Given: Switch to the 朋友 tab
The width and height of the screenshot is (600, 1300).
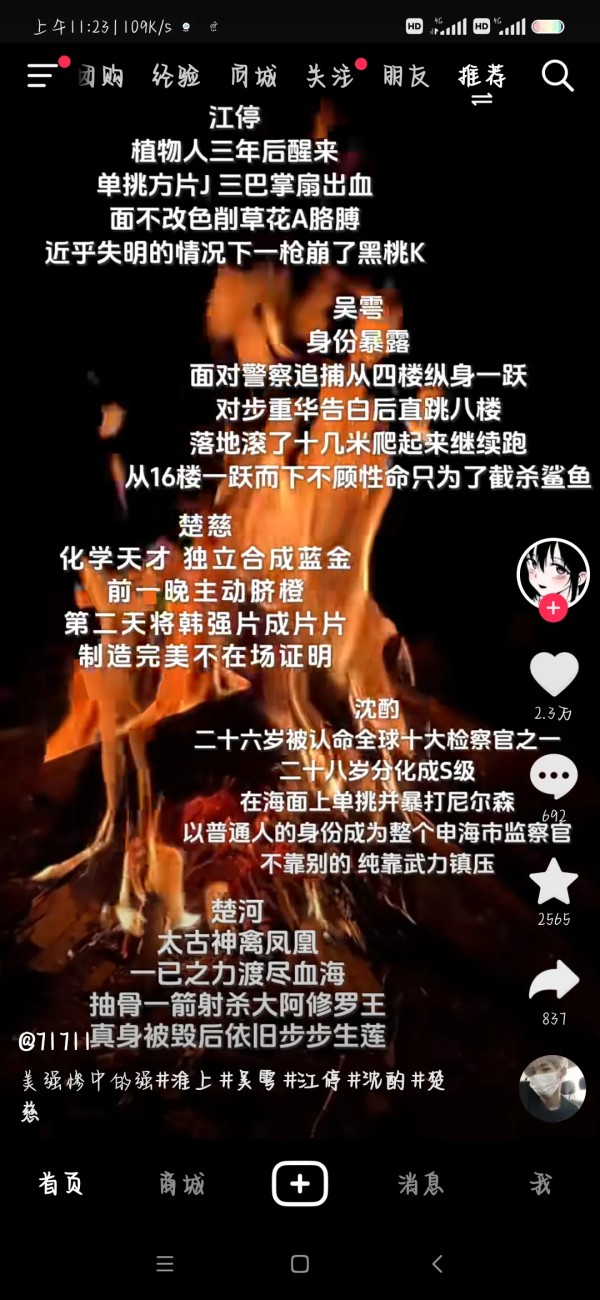Looking at the screenshot, I should [x=406, y=76].
